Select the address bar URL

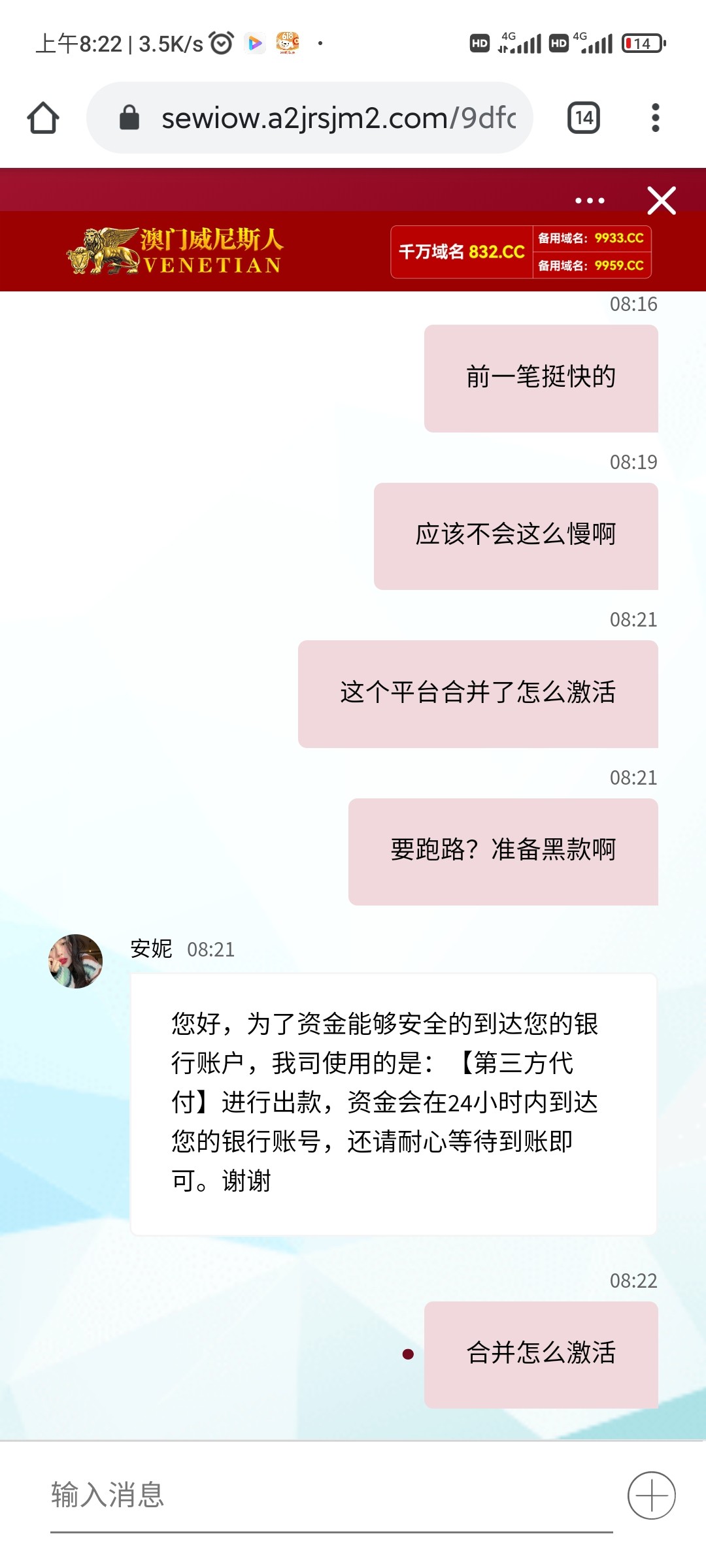tap(340, 117)
